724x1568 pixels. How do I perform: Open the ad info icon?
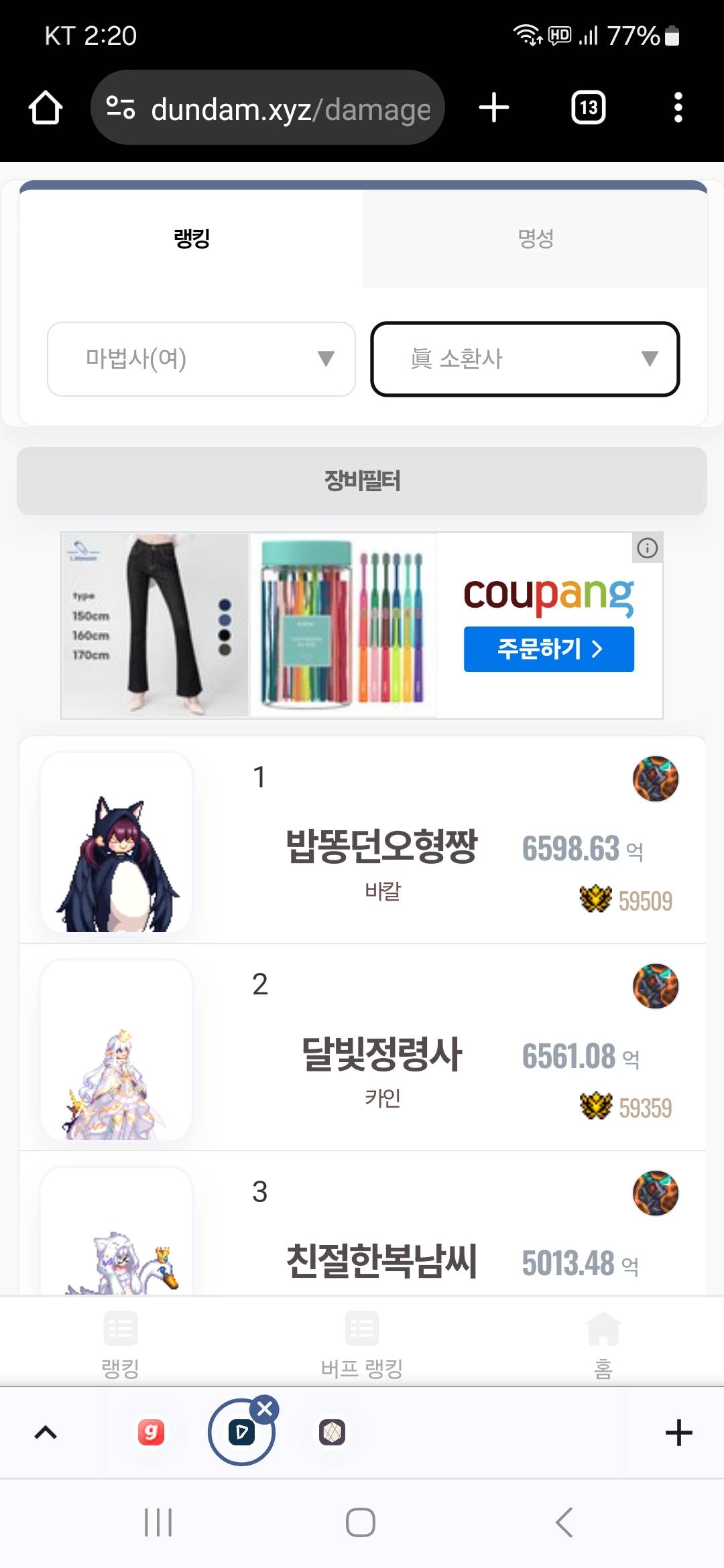click(x=647, y=548)
